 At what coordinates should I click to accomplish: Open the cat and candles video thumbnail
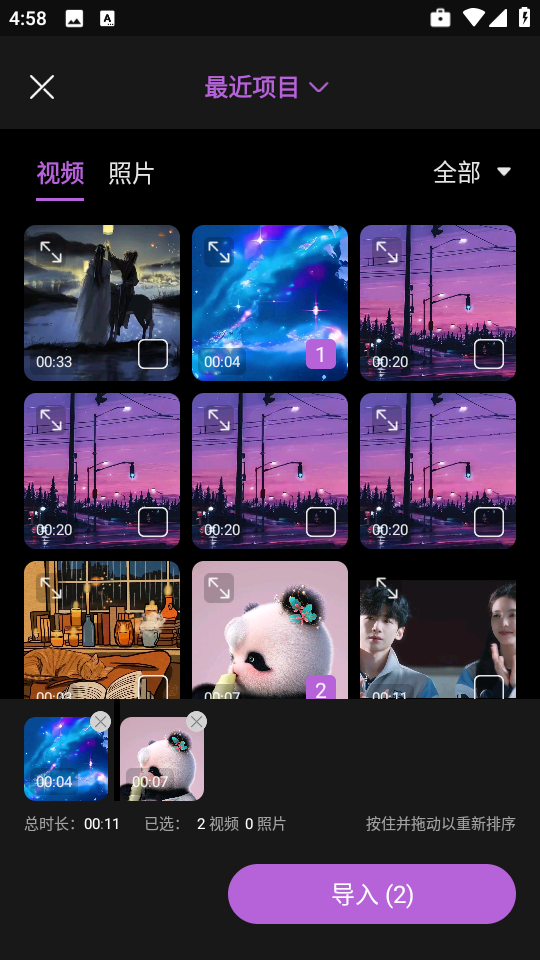tap(102, 630)
